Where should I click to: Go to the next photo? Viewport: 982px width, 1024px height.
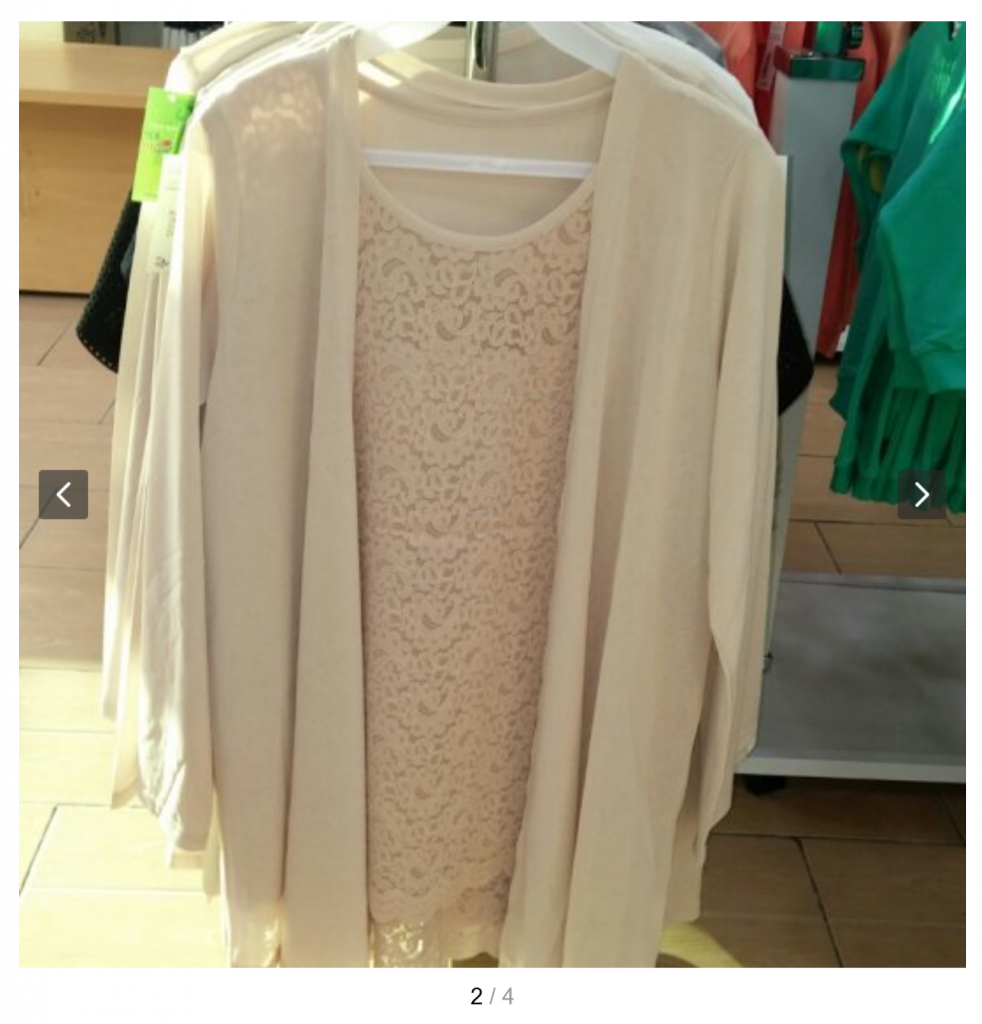pos(921,494)
